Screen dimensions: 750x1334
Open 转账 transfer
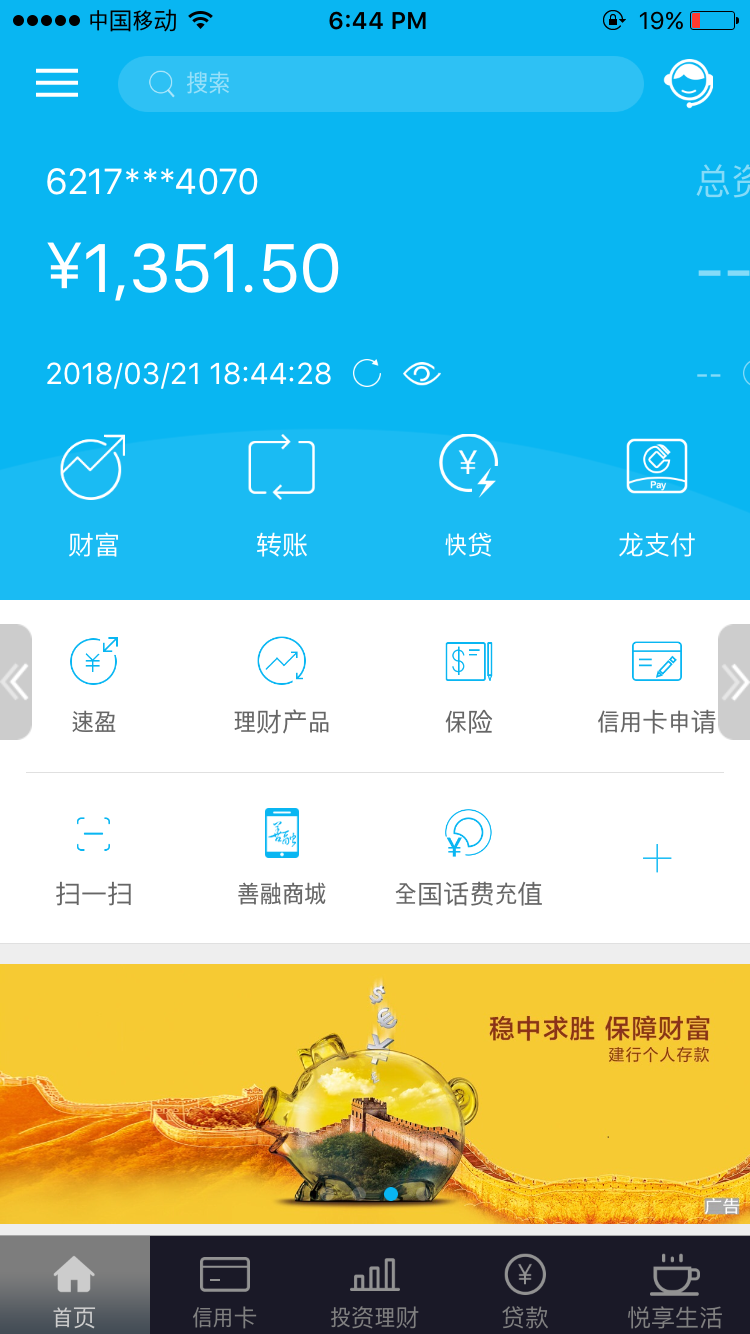[281, 494]
